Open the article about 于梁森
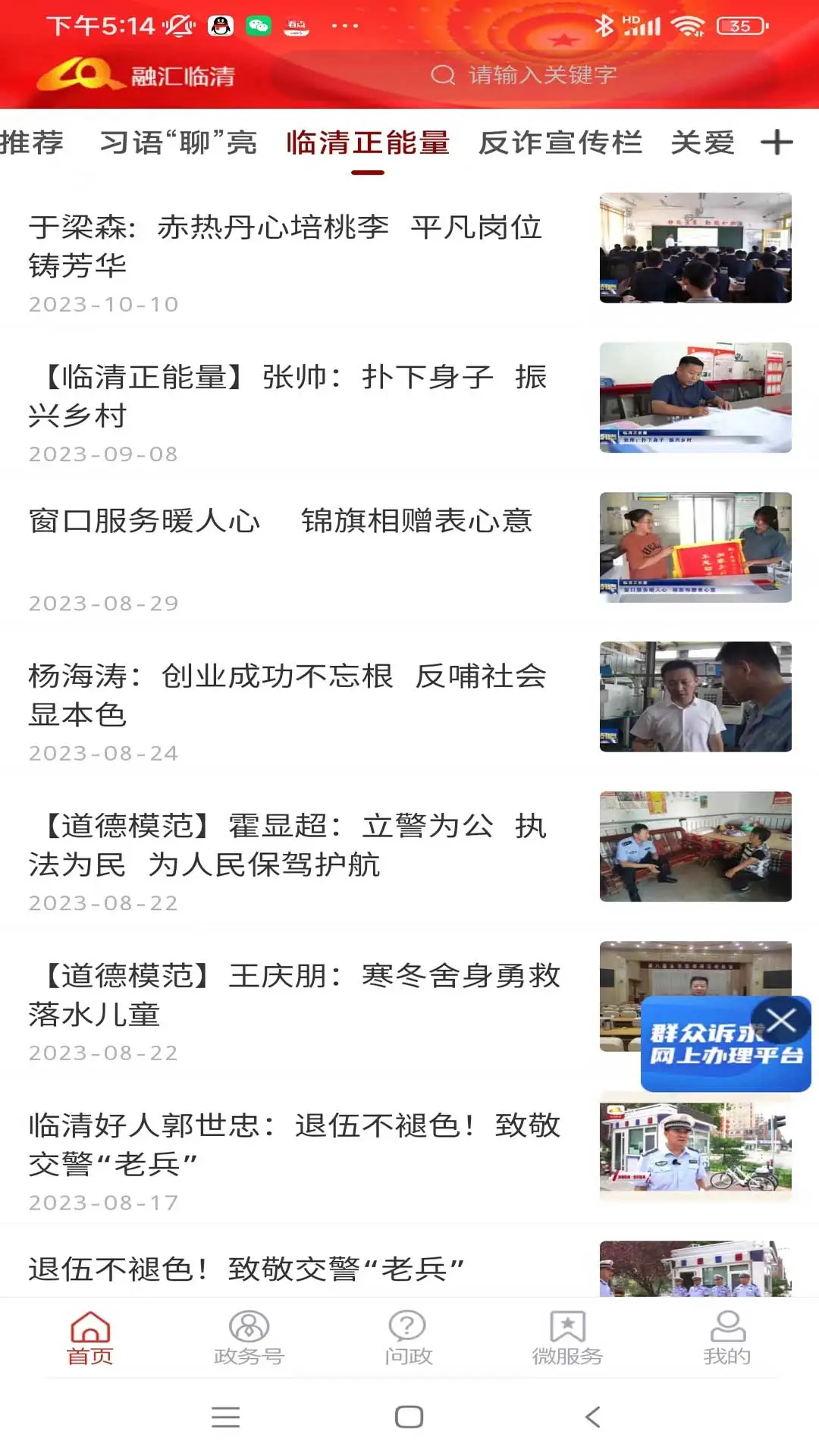The image size is (819, 1456). pyautogui.click(x=285, y=246)
